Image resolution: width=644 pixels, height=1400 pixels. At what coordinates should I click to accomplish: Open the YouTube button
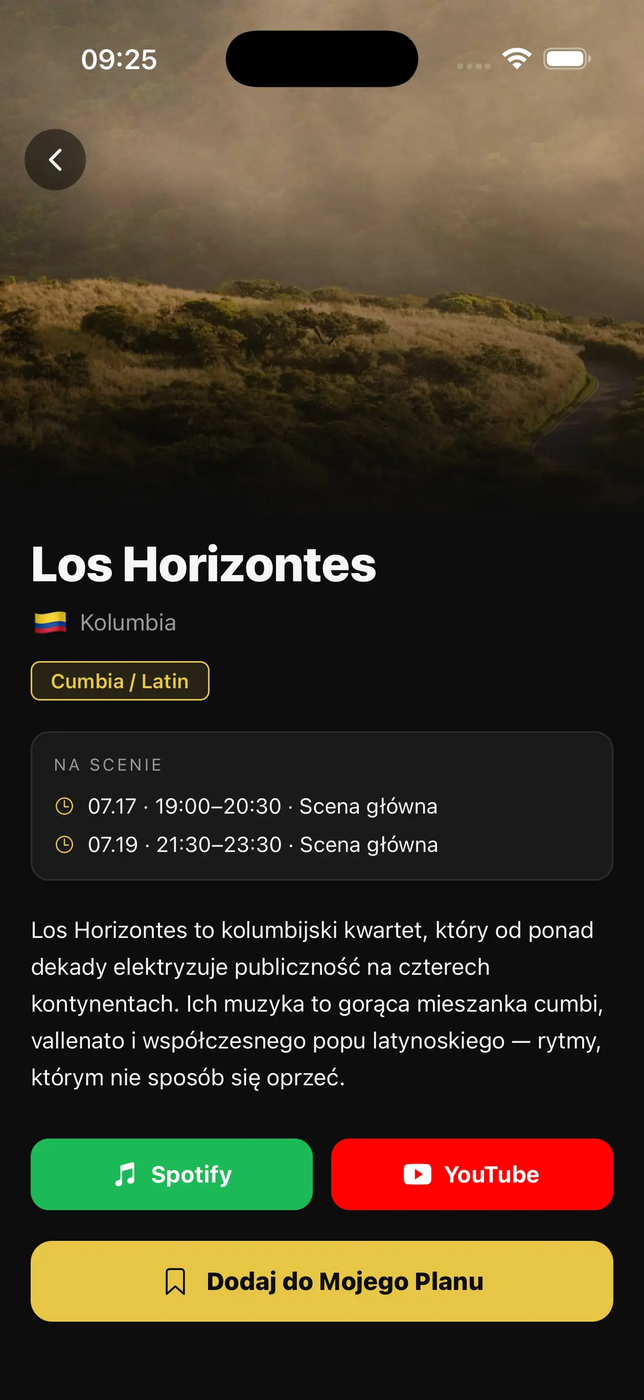[x=472, y=1174]
